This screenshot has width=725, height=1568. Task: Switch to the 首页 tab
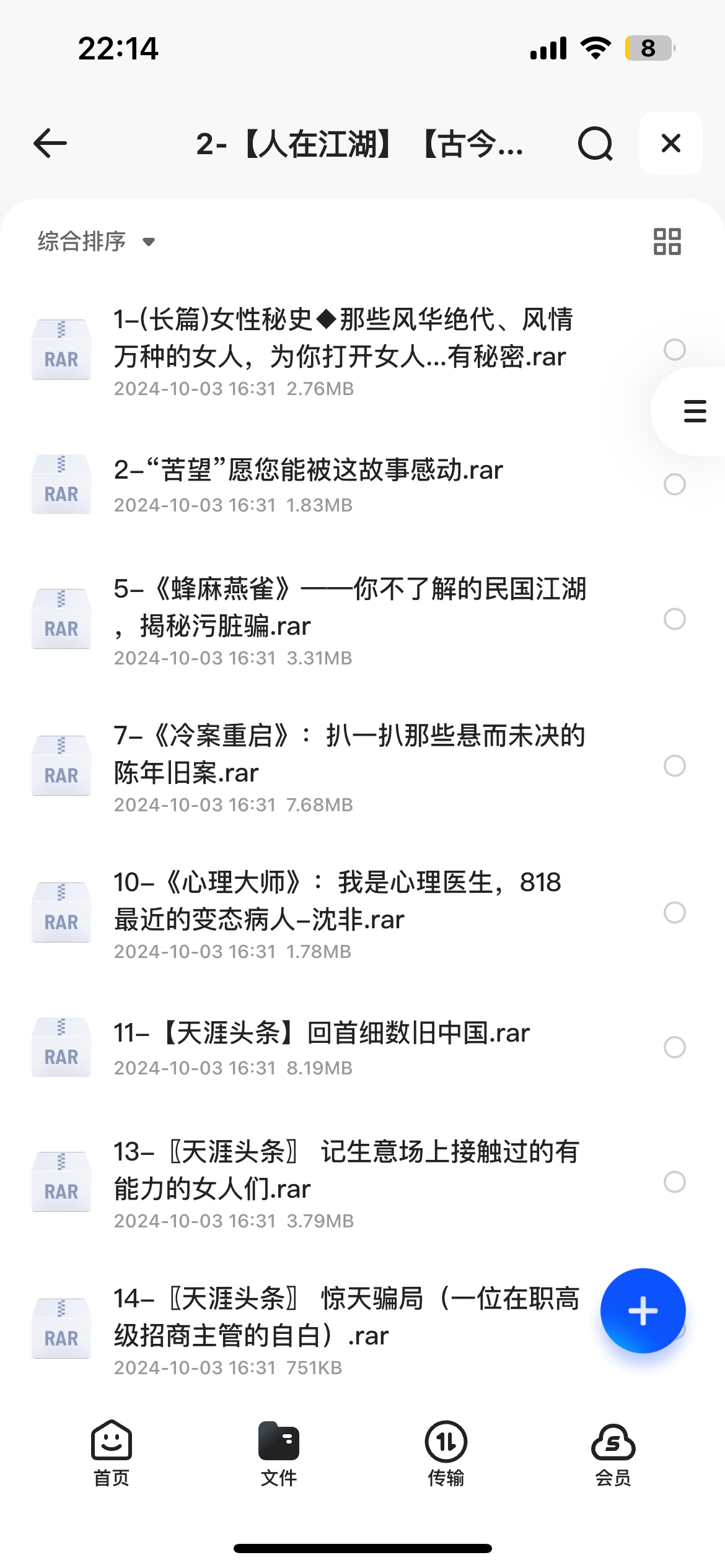coord(112,1453)
